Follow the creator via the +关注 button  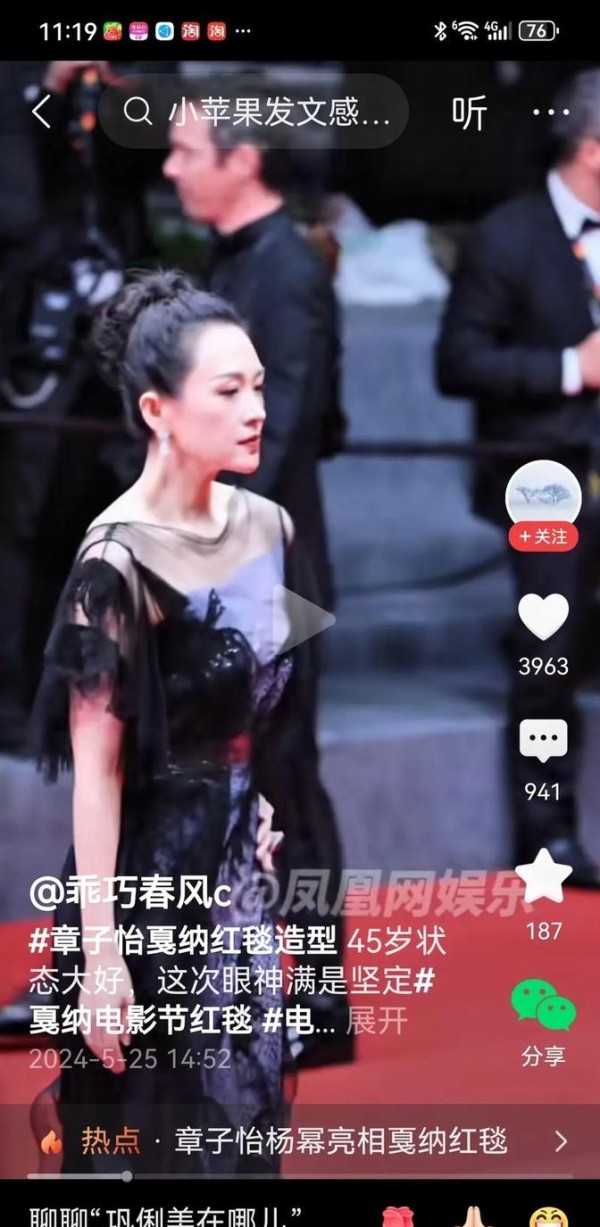(x=543, y=537)
